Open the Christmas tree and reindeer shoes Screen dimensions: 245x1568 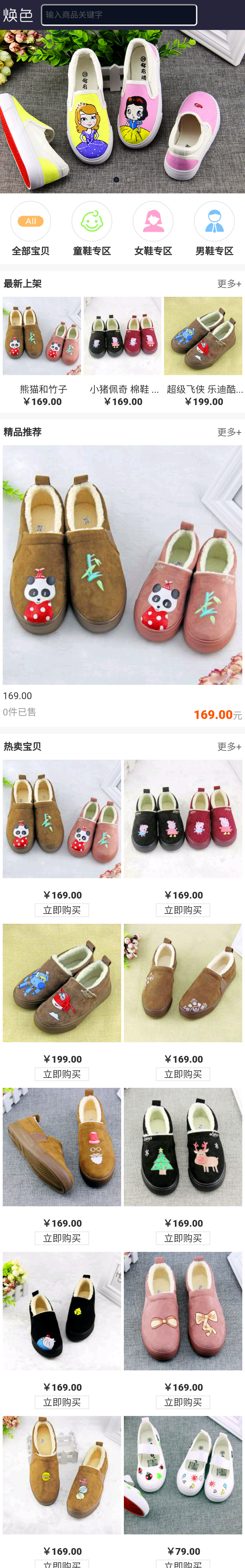tap(183, 1147)
